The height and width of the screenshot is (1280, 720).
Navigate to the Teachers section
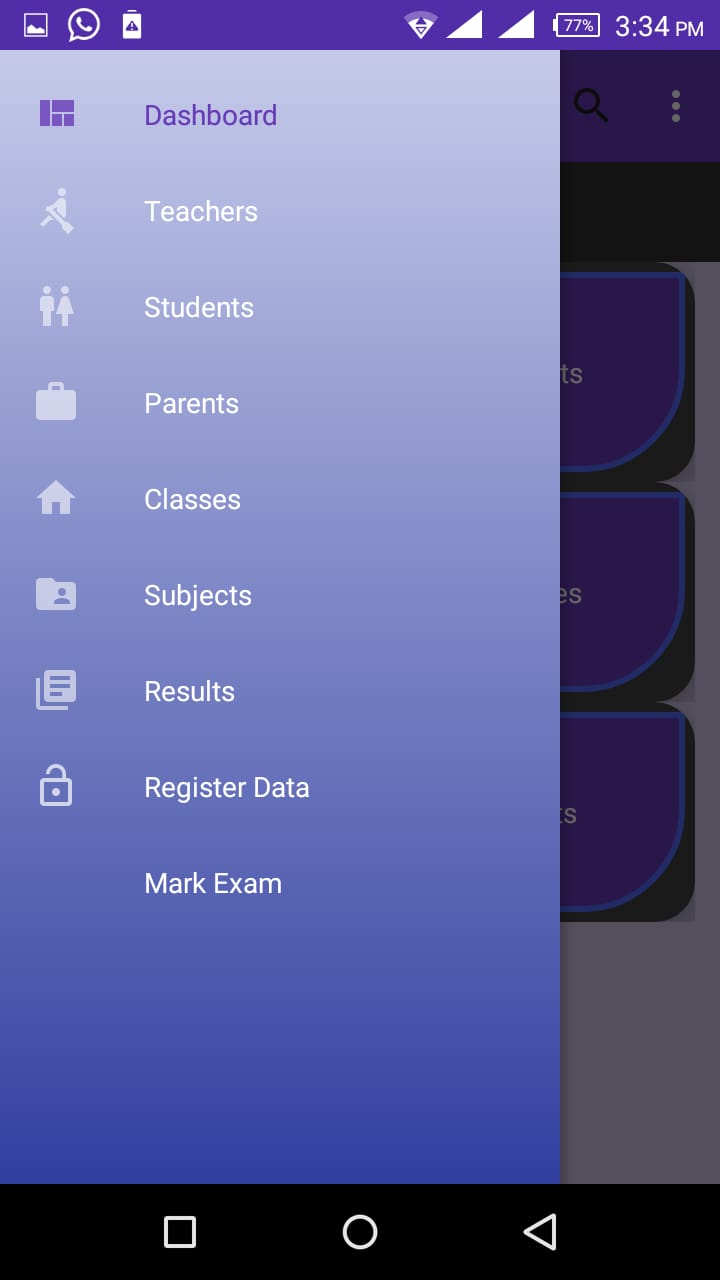pos(200,211)
